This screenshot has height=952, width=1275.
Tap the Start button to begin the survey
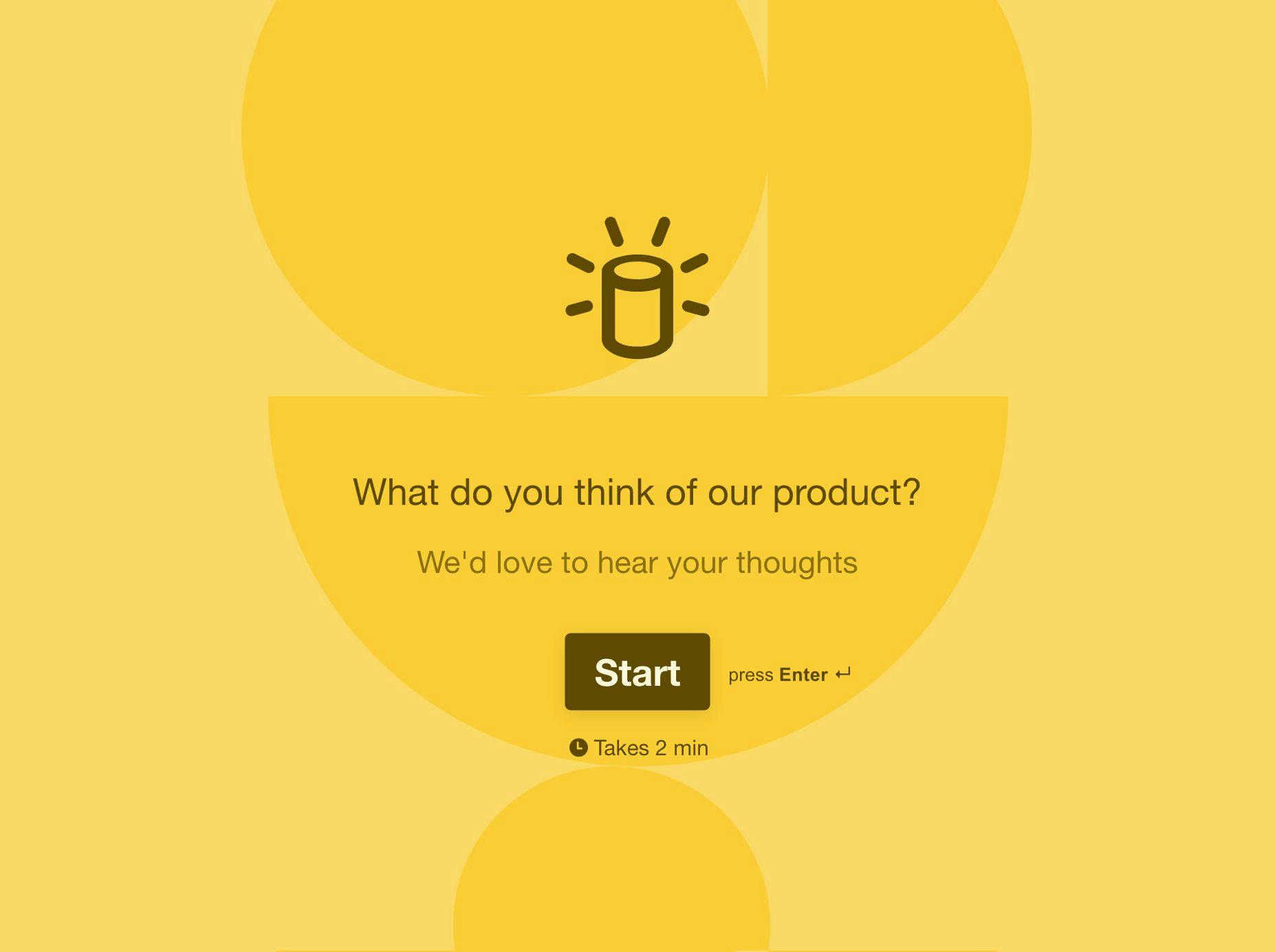point(637,671)
